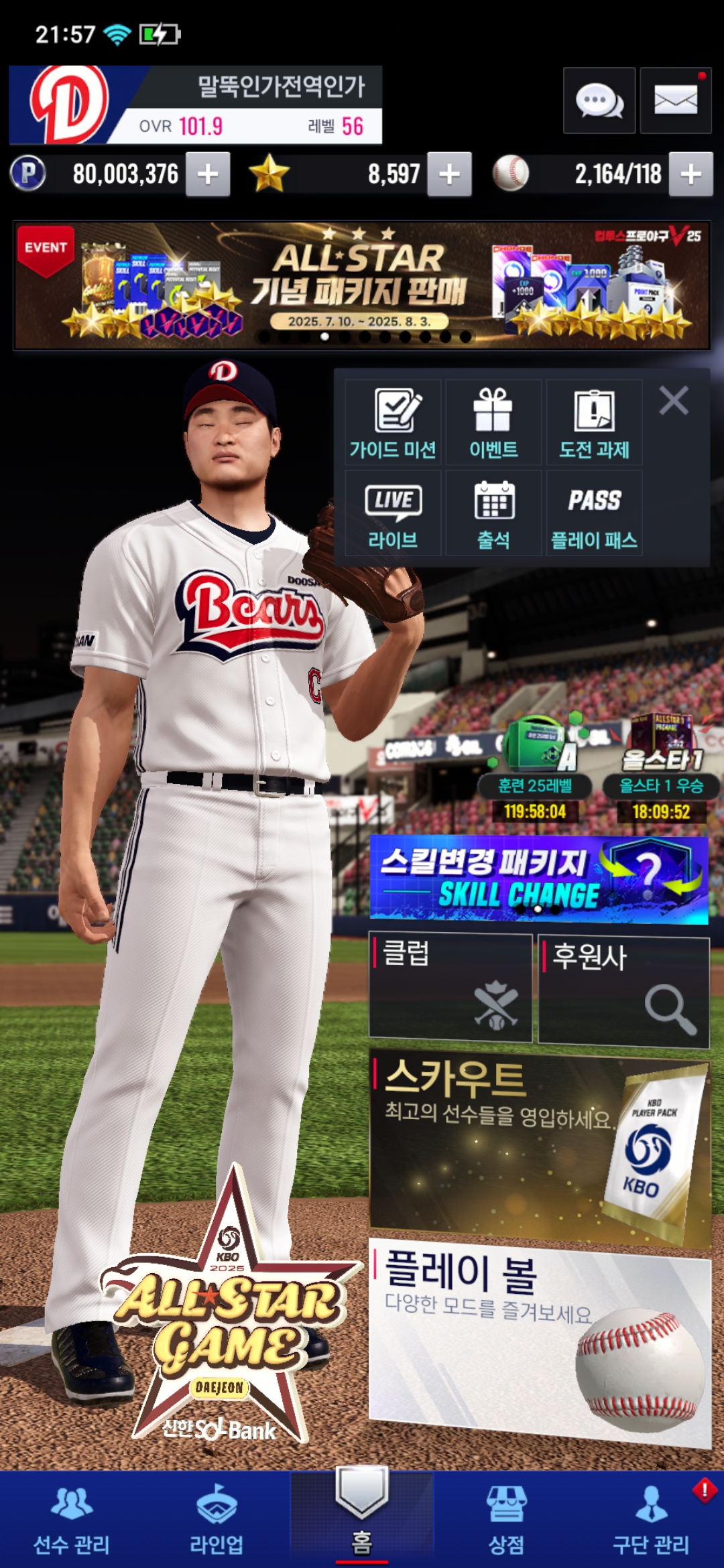
Task: Open the 클럽 tile
Action: click(x=450, y=988)
